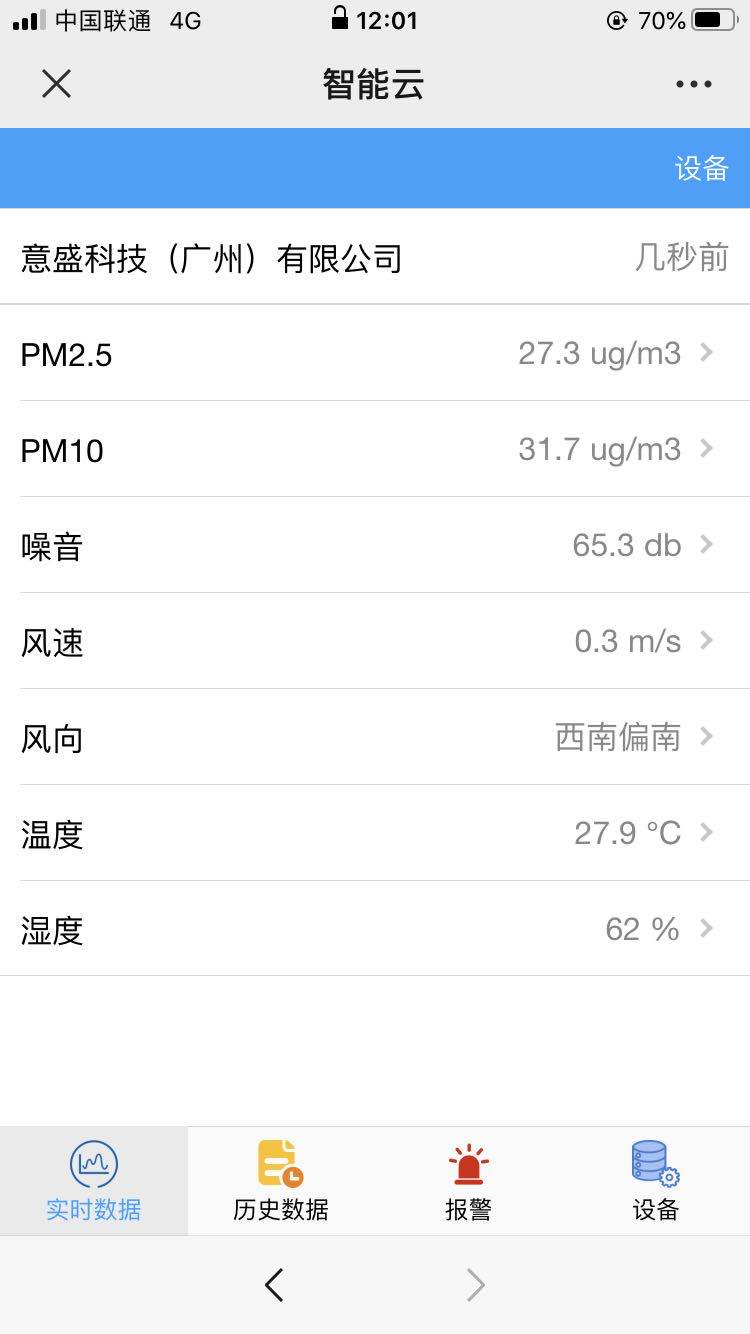Switch to the 实时数据 tab
Screen dimensions: 750x1334
[94, 1181]
